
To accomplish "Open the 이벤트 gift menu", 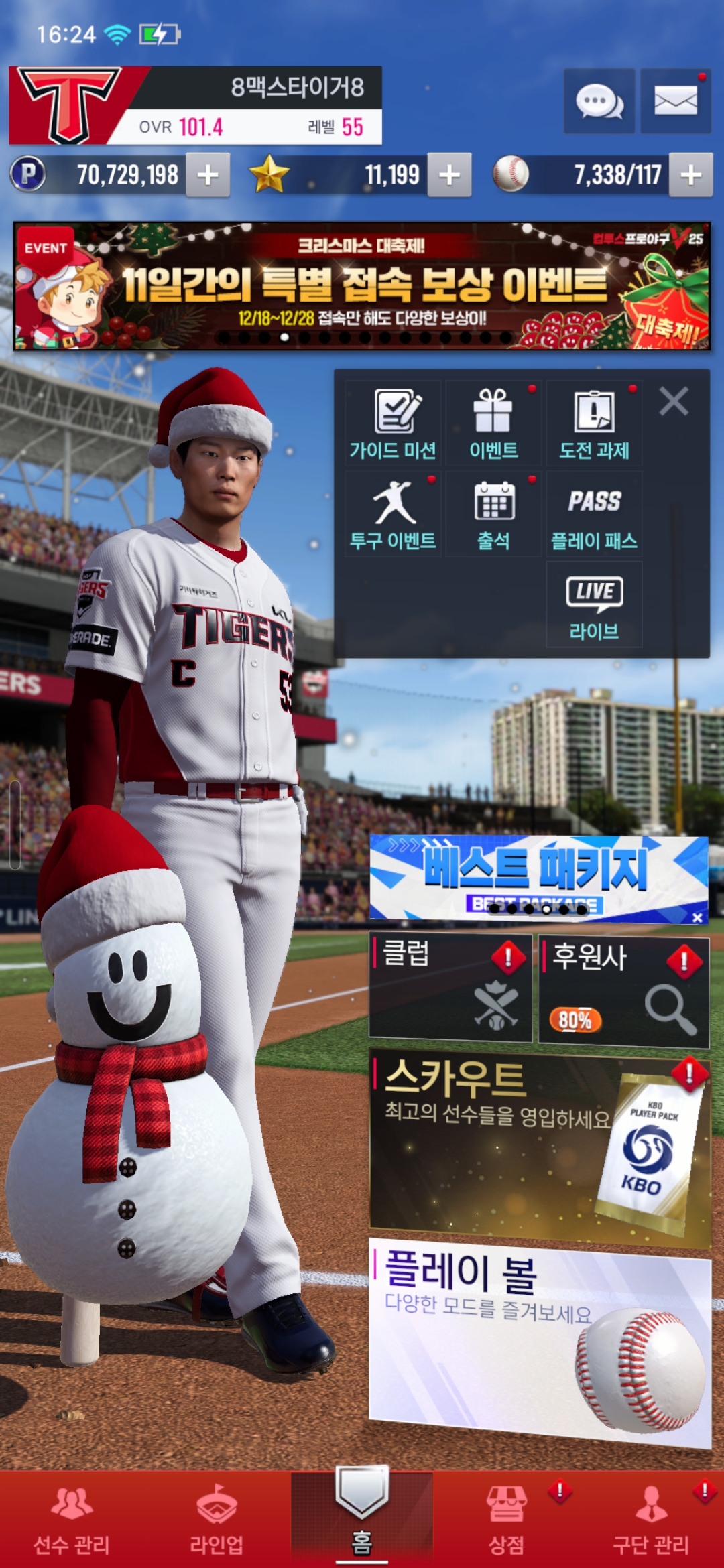I will point(493,423).
